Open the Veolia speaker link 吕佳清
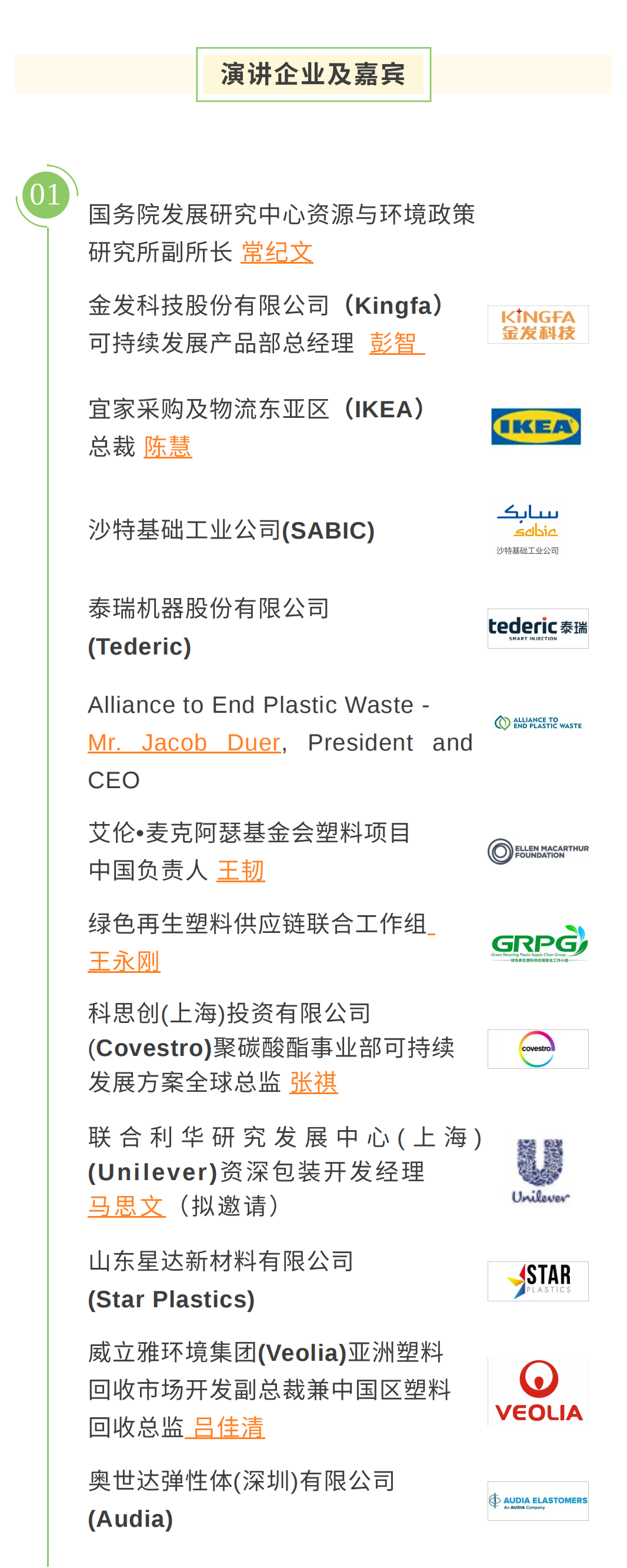 click(228, 1427)
